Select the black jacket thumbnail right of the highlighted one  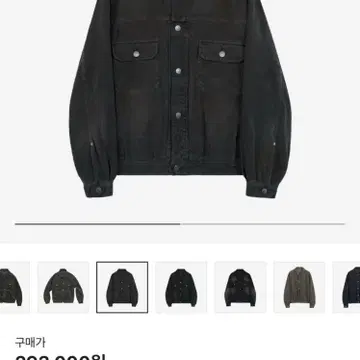(181, 287)
